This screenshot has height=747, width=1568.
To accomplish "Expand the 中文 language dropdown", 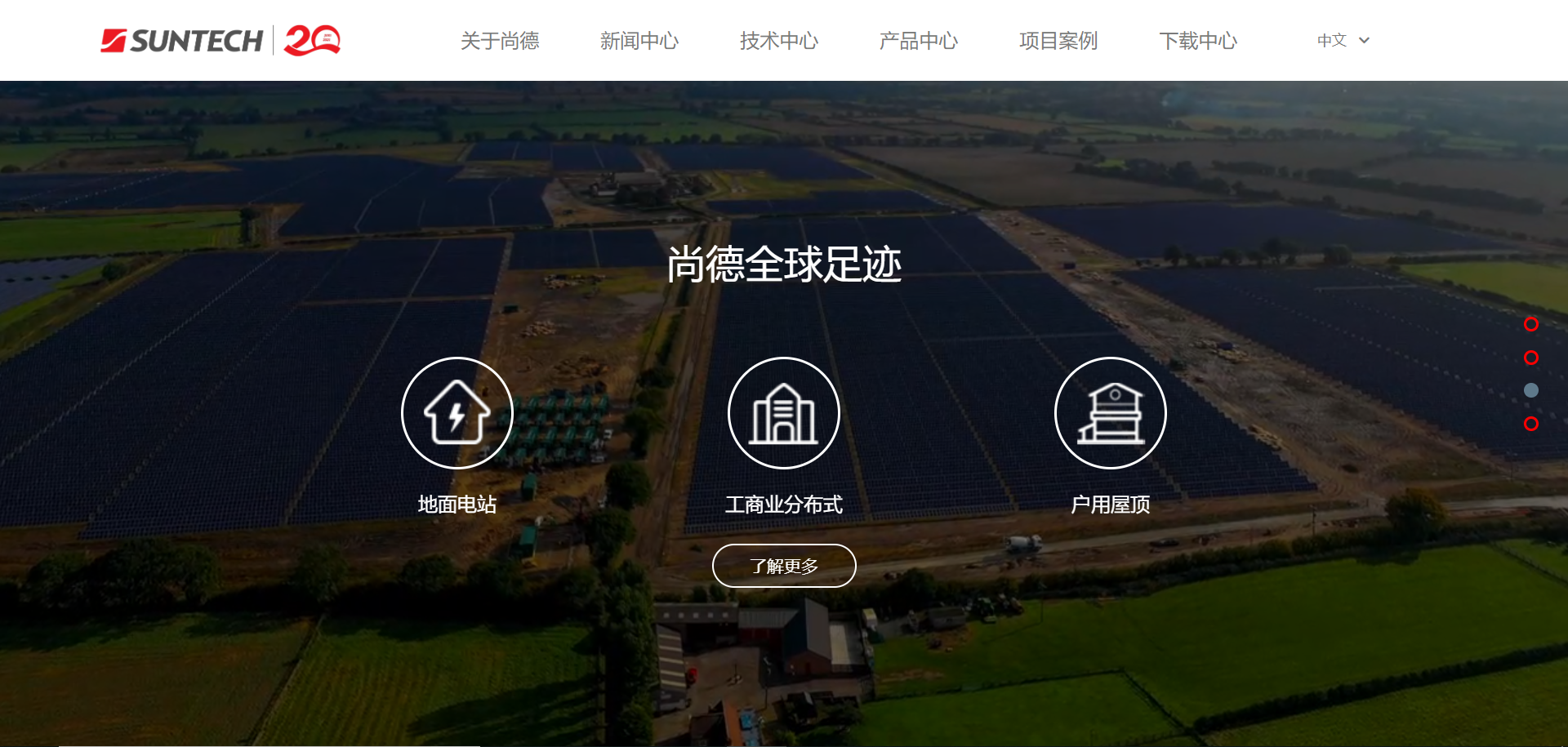I will 1343,40.
